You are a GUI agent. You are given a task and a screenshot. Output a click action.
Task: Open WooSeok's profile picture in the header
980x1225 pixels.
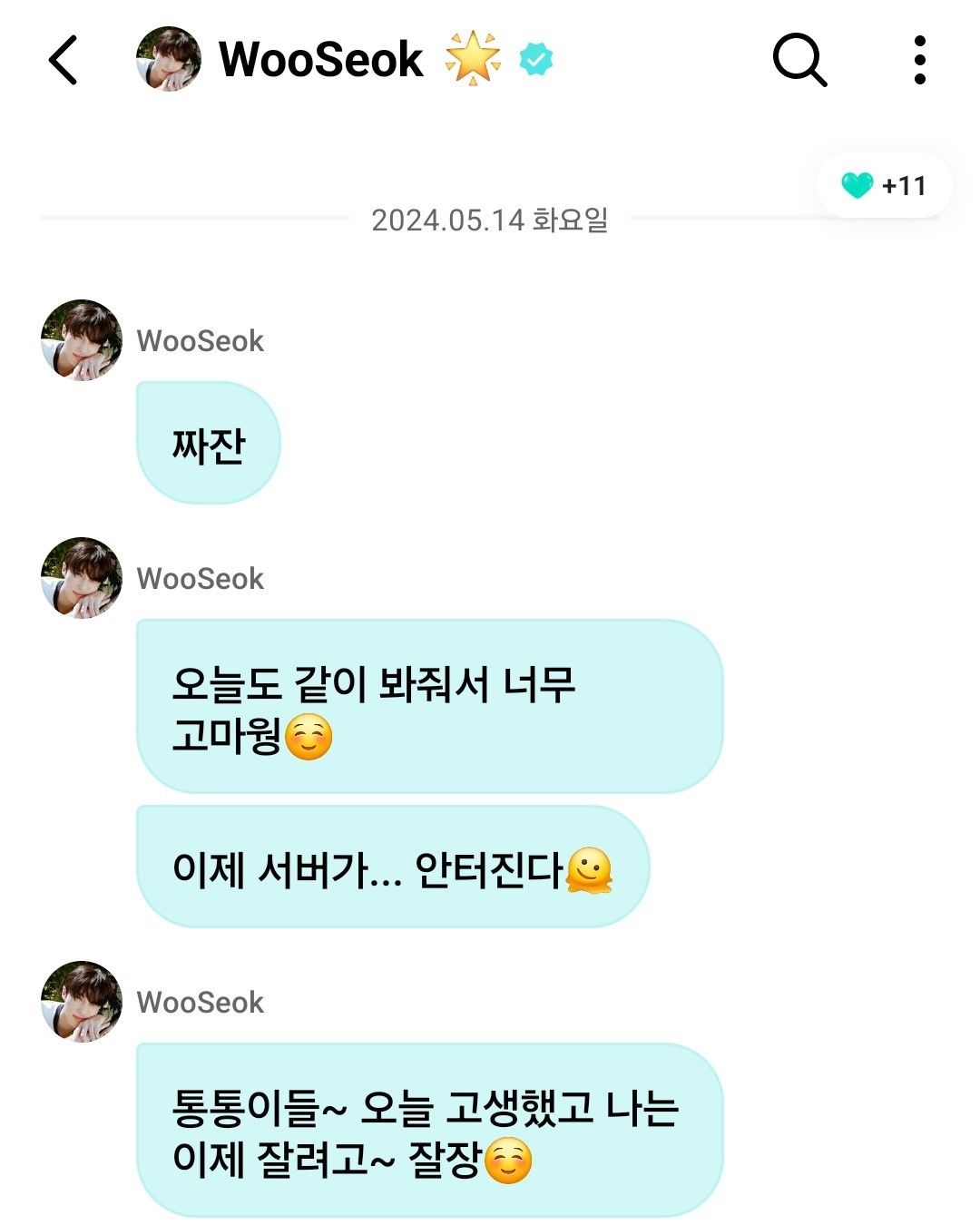pyautogui.click(x=168, y=59)
